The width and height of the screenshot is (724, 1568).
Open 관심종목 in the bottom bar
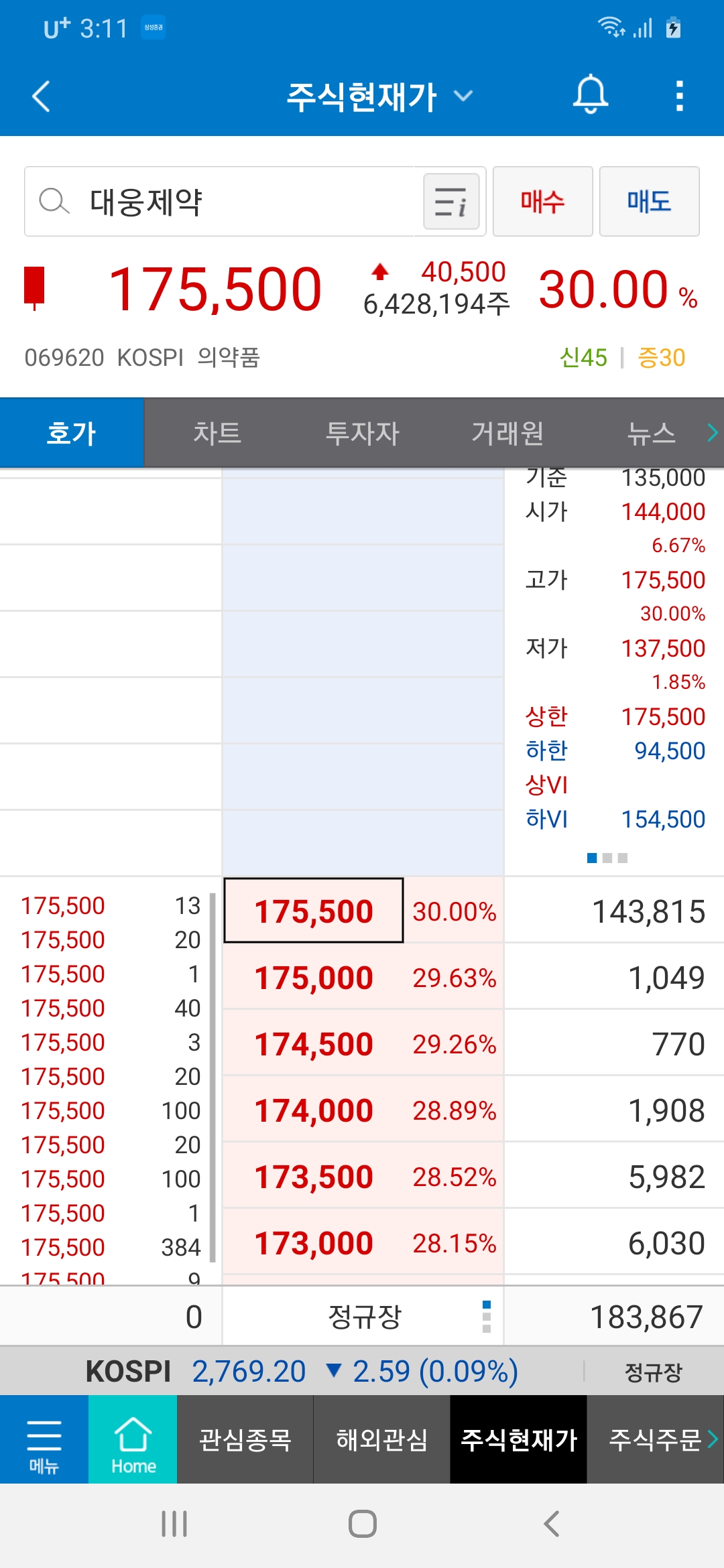245,1439
